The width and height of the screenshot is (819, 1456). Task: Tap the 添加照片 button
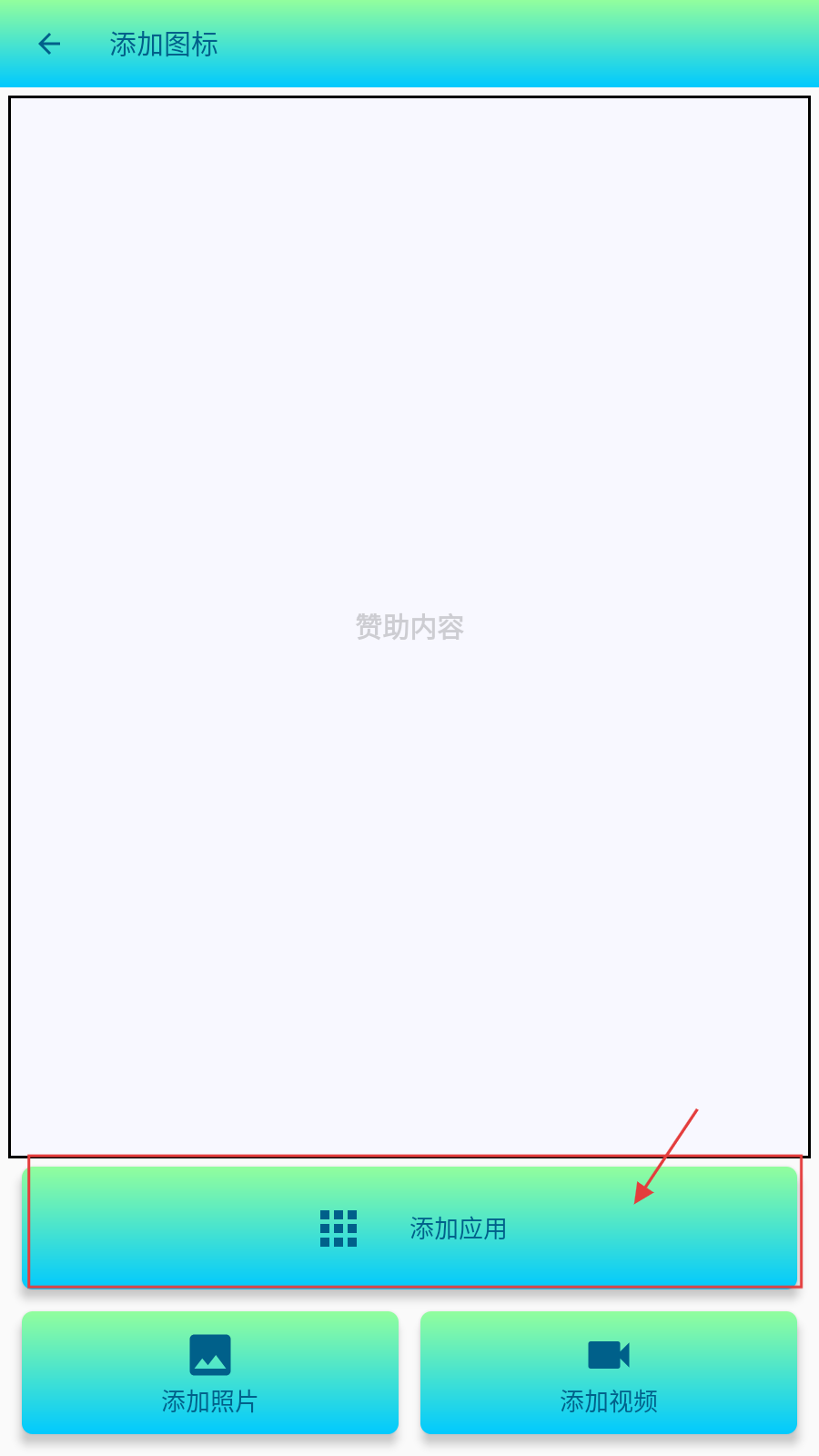pyautogui.click(x=210, y=1372)
